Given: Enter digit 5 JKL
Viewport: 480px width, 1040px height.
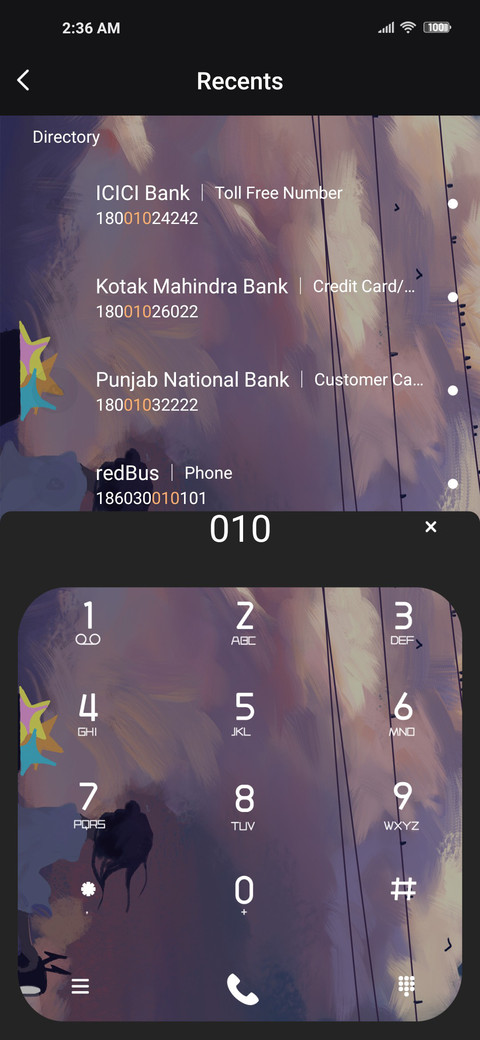Looking at the screenshot, I should 243,715.
